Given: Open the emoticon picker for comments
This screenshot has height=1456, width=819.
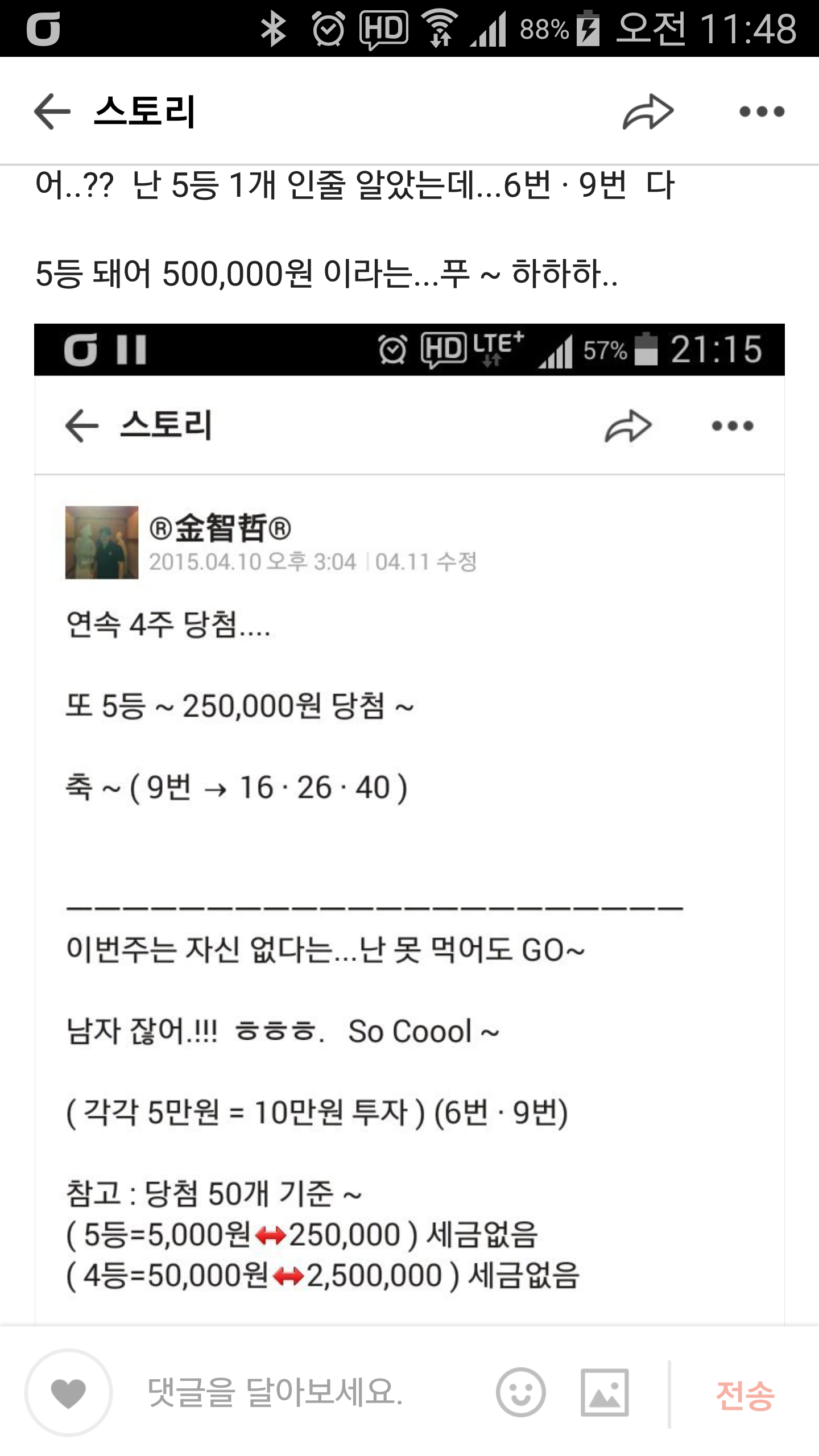Looking at the screenshot, I should coord(520,1393).
